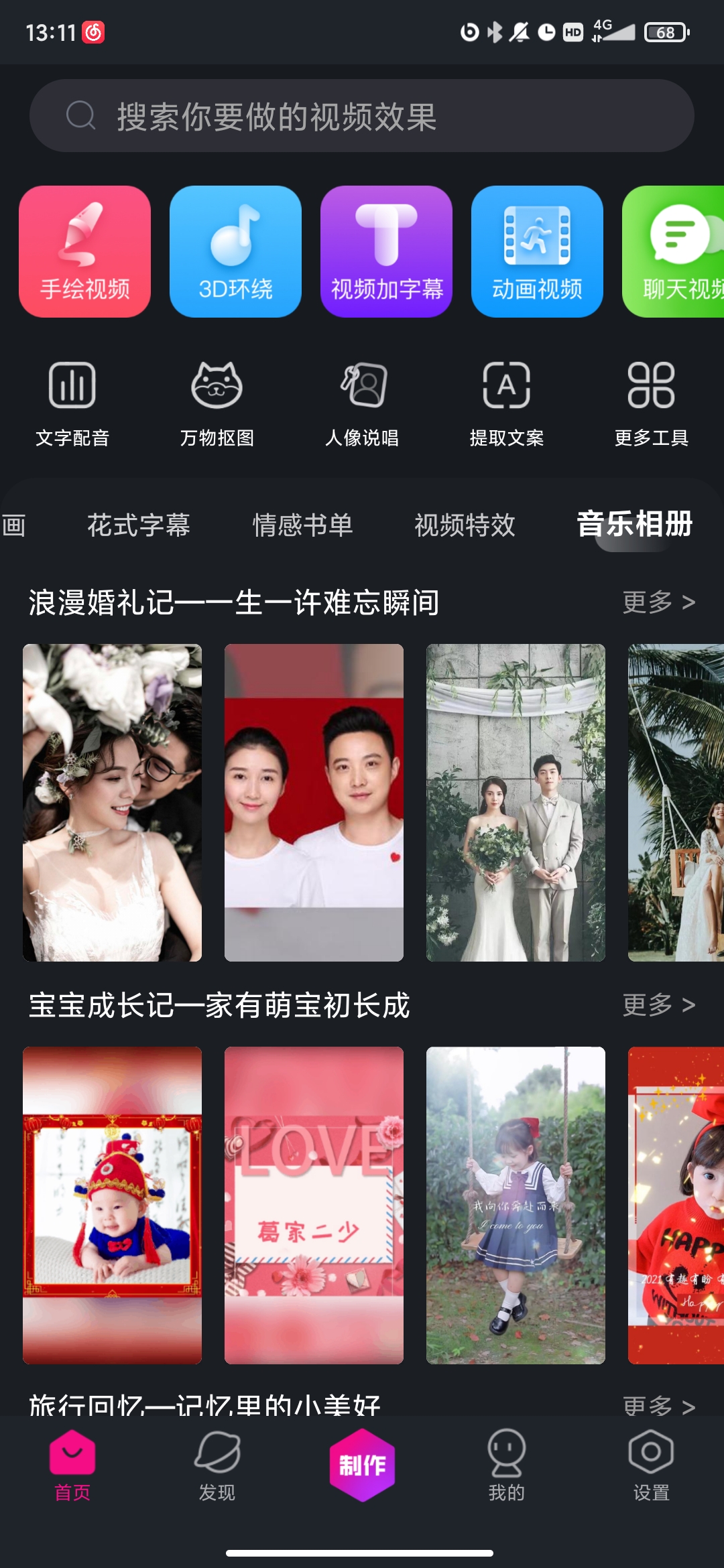Open the 手绘视频 tool
This screenshot has height=1568, width=724.
[85, 251]
